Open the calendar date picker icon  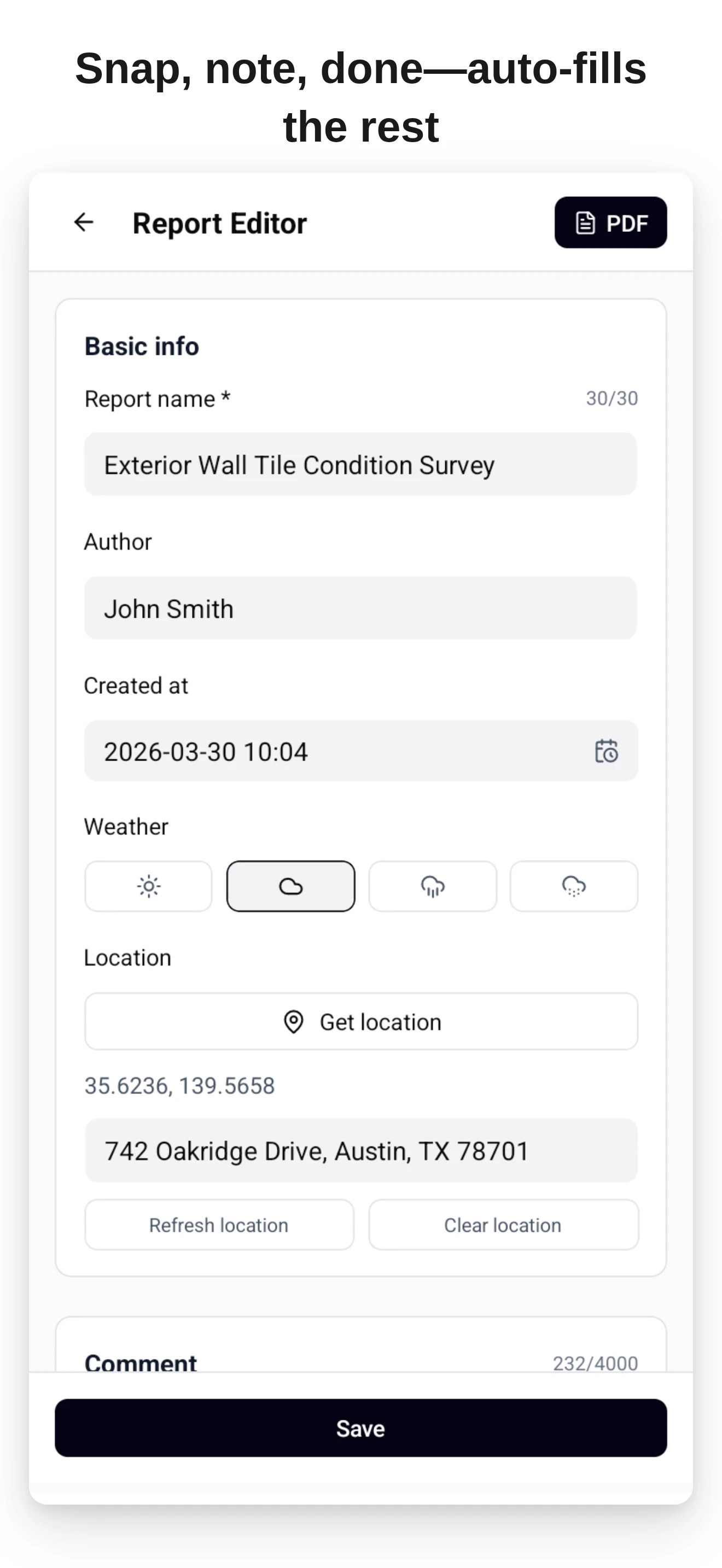pyautogui.click(x=607, y=751)
